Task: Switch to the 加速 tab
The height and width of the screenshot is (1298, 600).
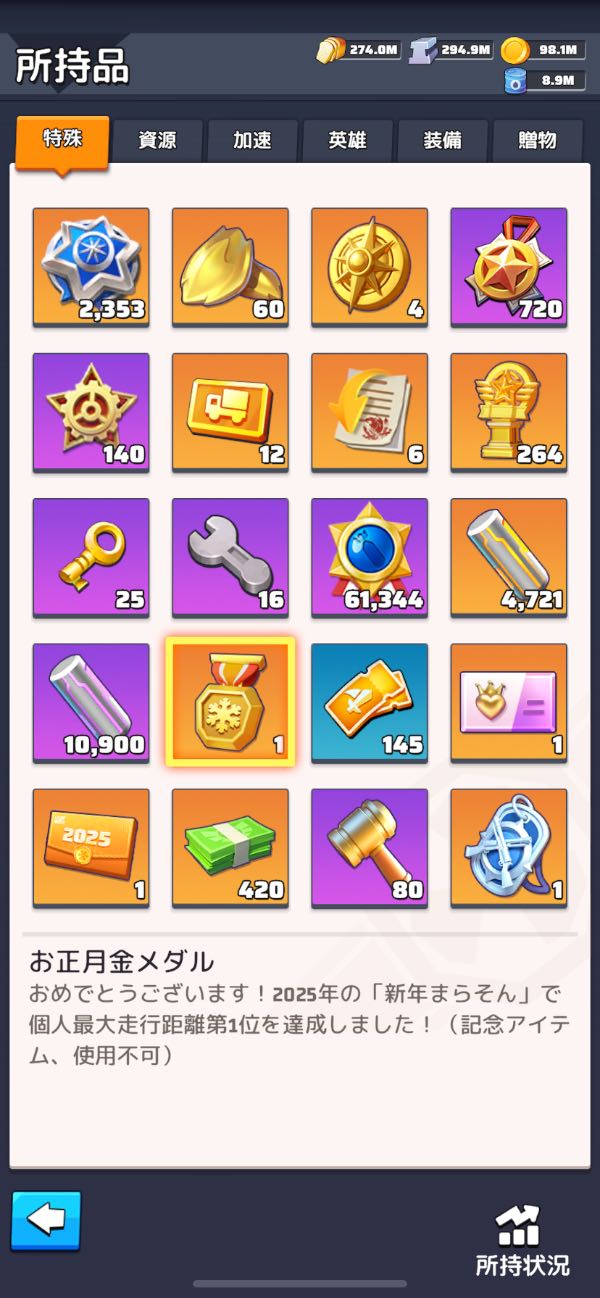Action: point(252,141)
